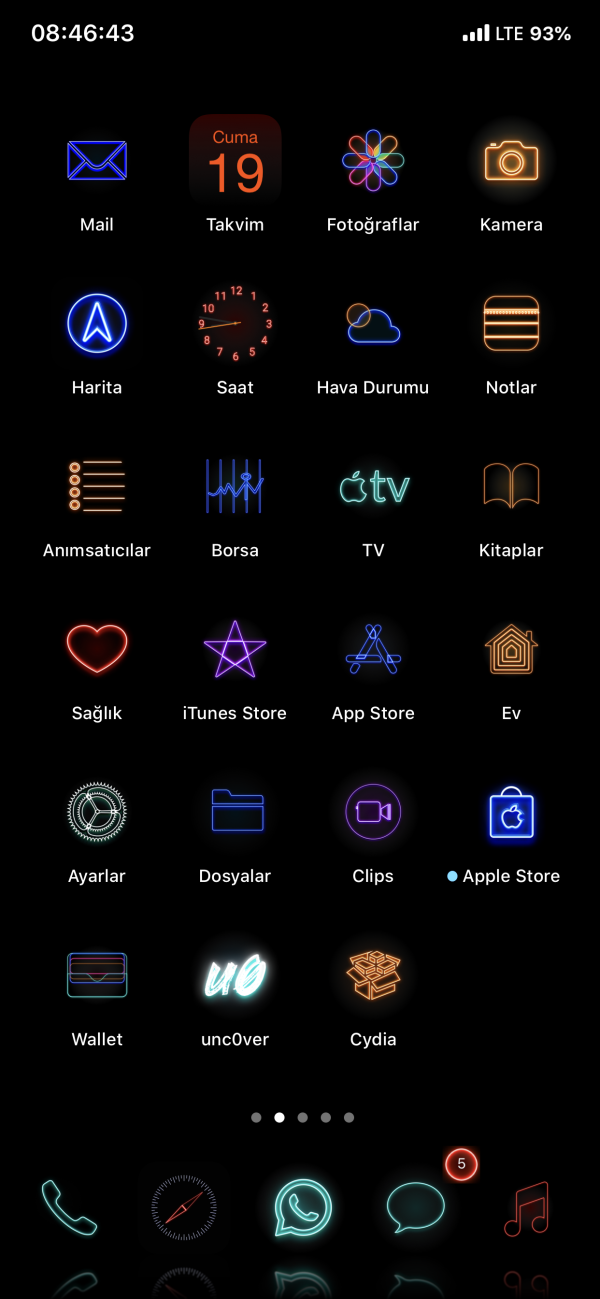The height and width of the screenshot is (1299, 600).
Task: Open the Notlar notes app
Action: [x=511, y=324]
